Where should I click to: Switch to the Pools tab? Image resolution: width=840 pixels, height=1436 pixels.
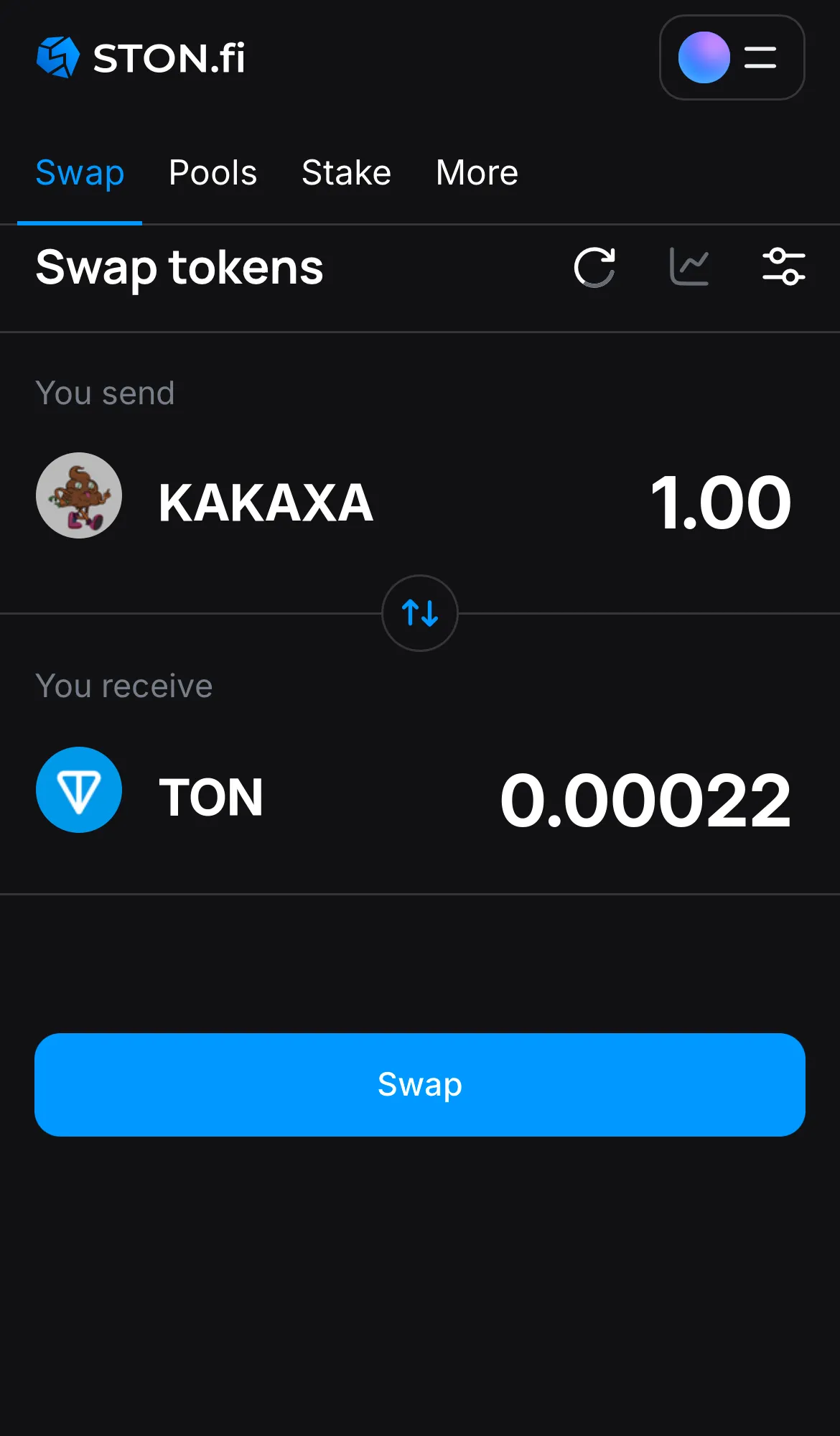click(x=213, y=172)
